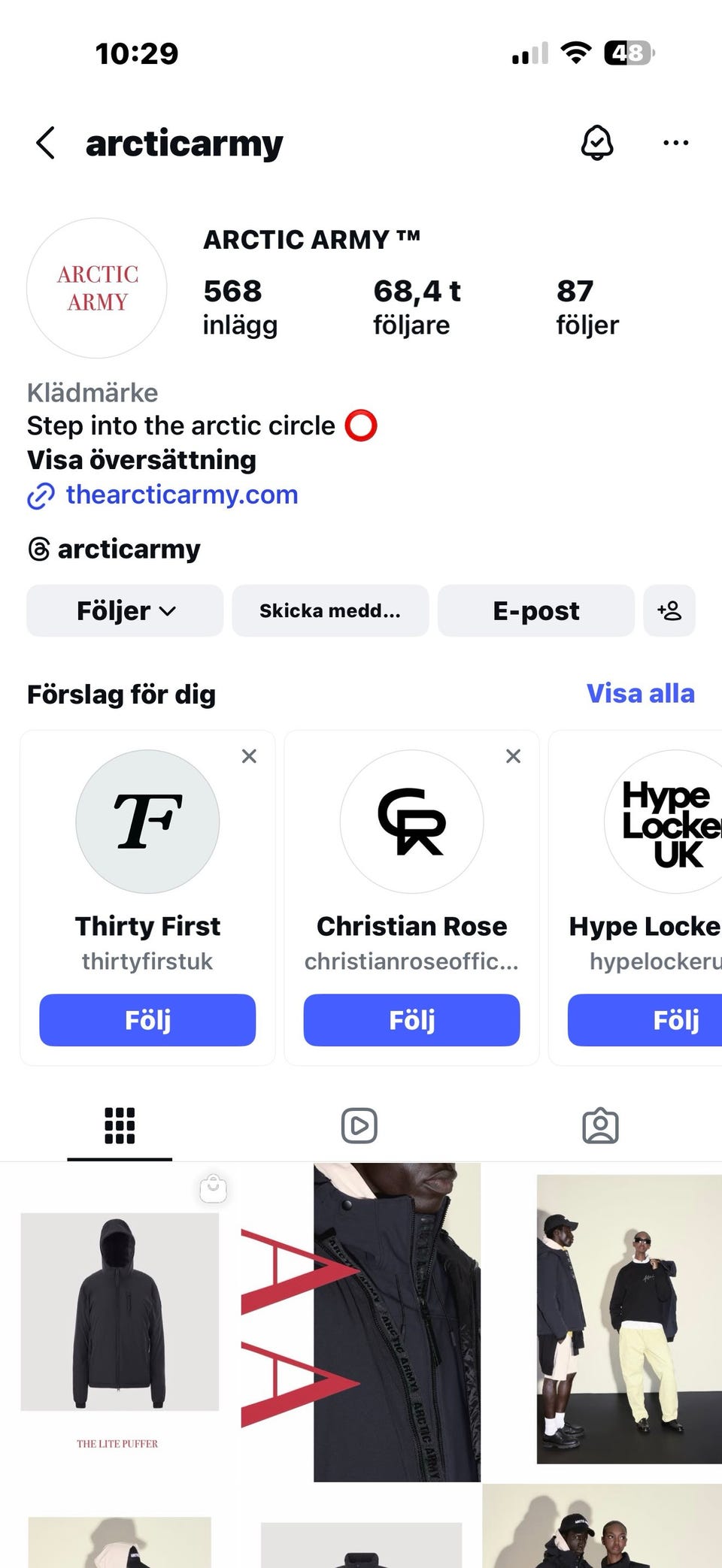
Task: Dismiss the Thirty First suggestion
Action: (249, 756)
